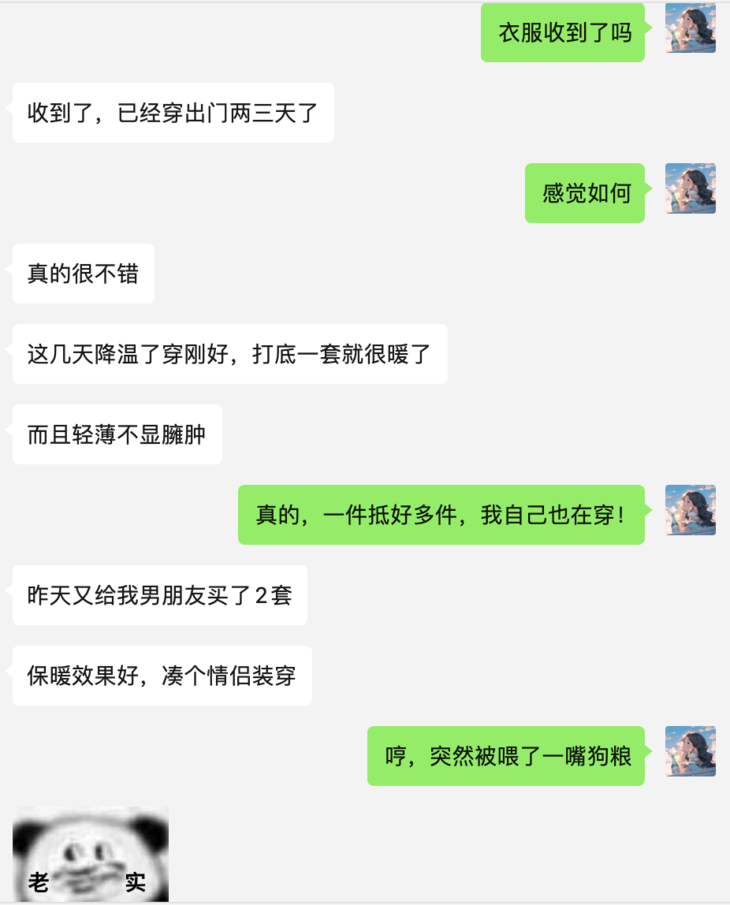
Task: Select the message "衣服收到了吗"
Action: click(562, 31)
